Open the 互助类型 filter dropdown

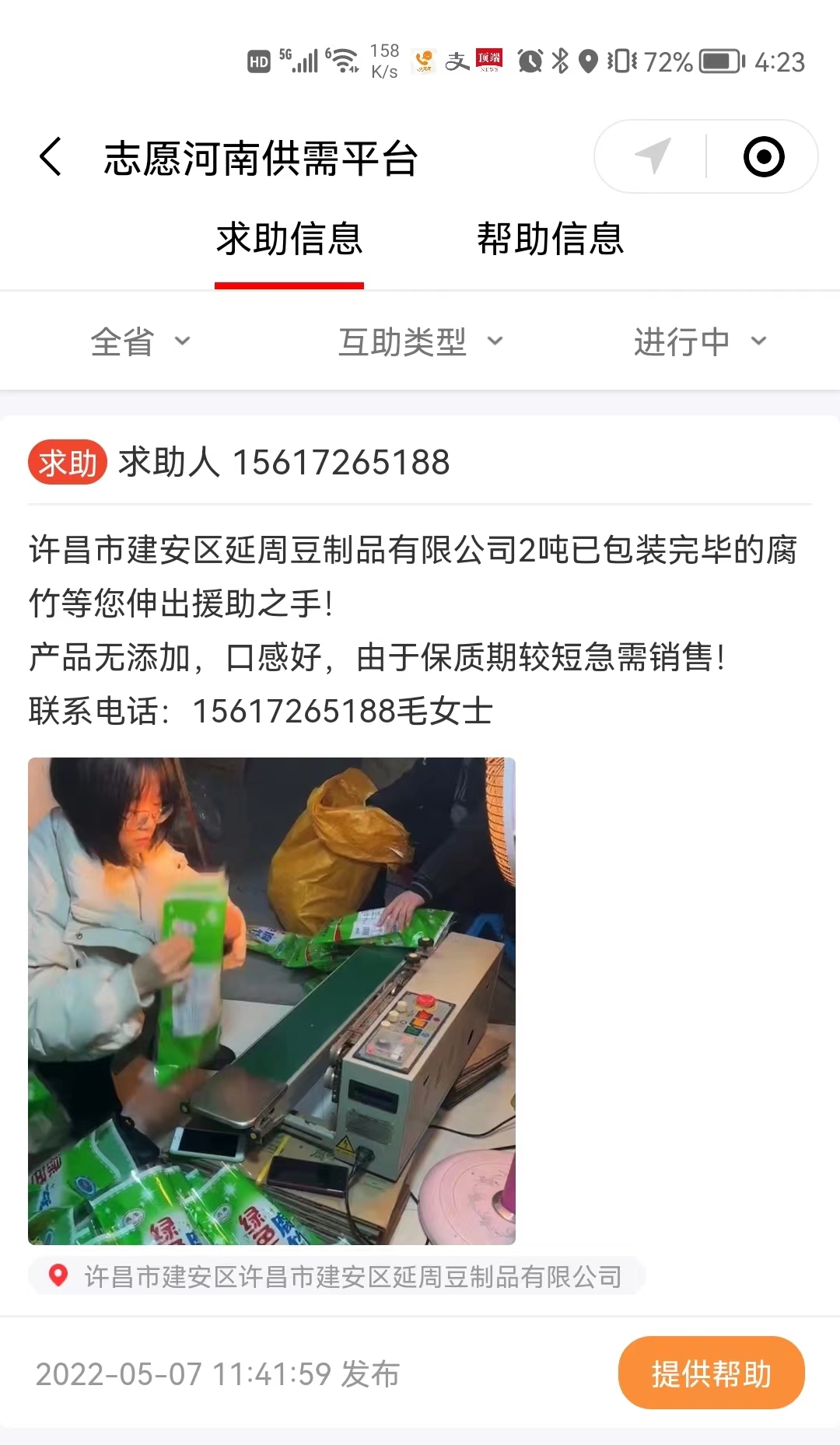420,341
